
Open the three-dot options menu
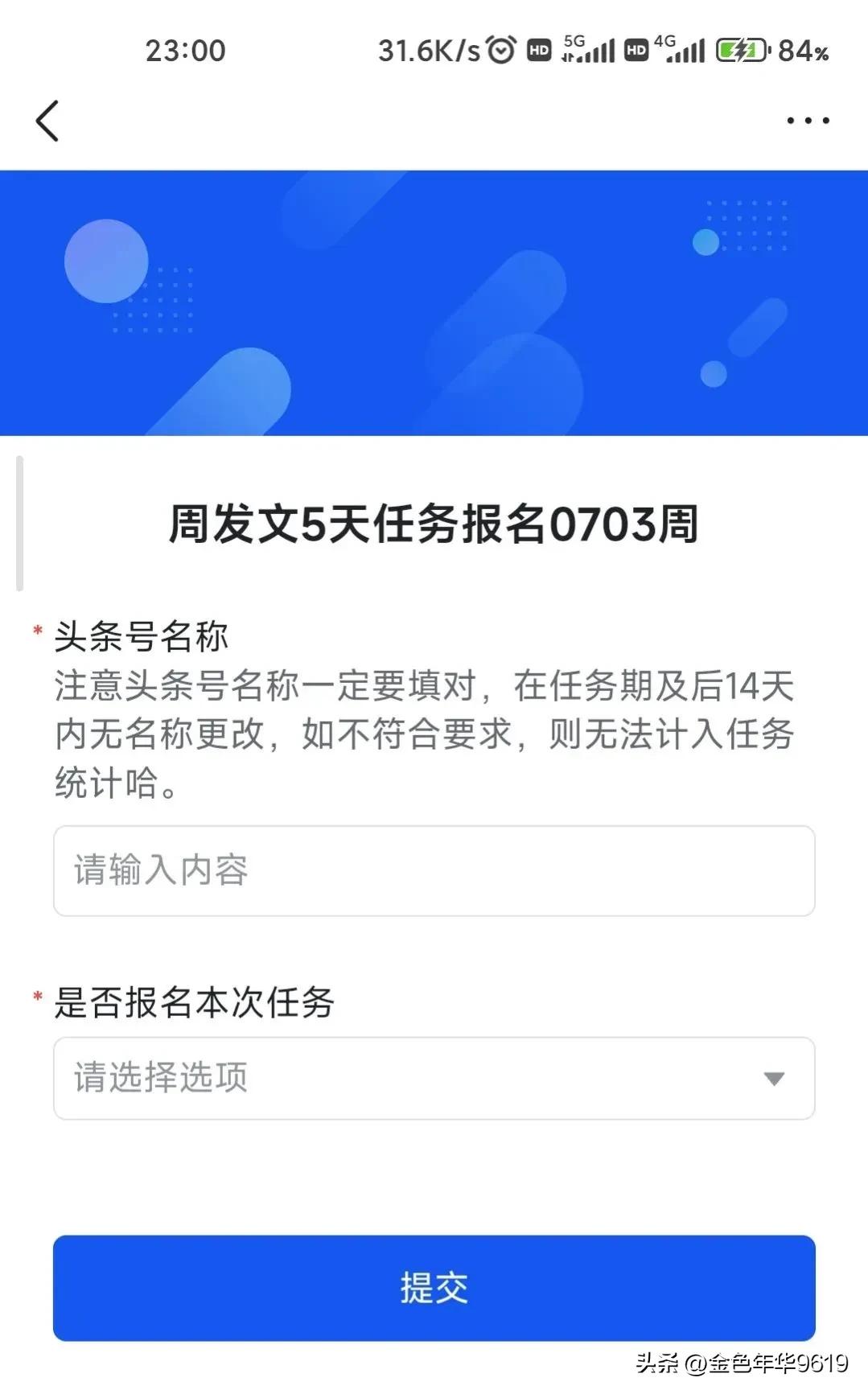click(807, 119)
